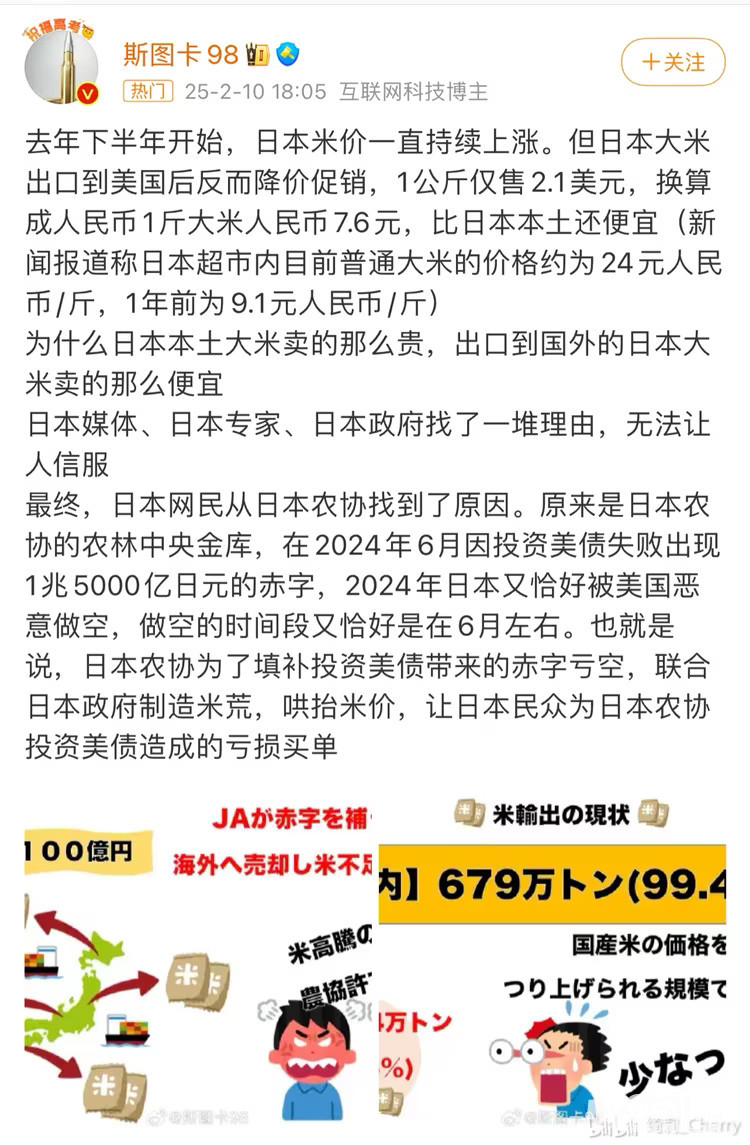Open 斯图卡98's profile avatar

pos(62,68)
